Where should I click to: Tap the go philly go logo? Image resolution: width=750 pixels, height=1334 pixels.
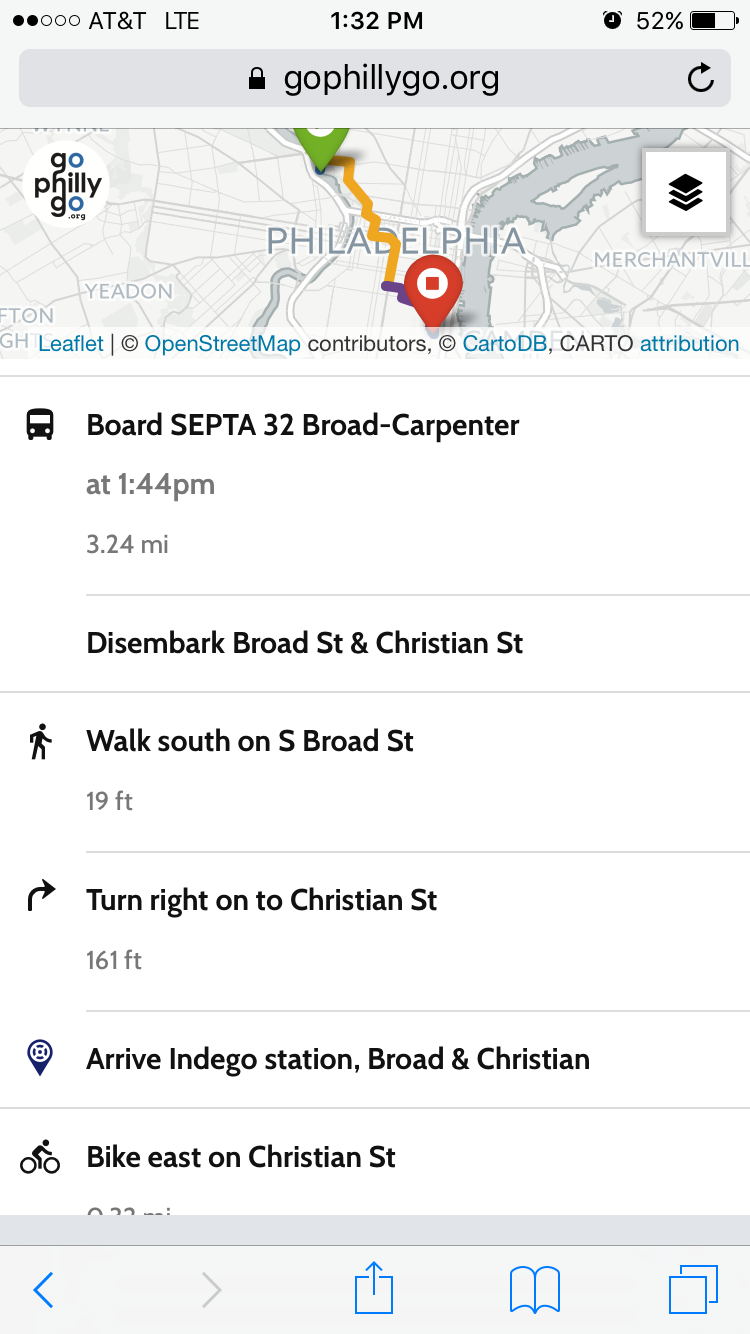click(x=66, y=186)
